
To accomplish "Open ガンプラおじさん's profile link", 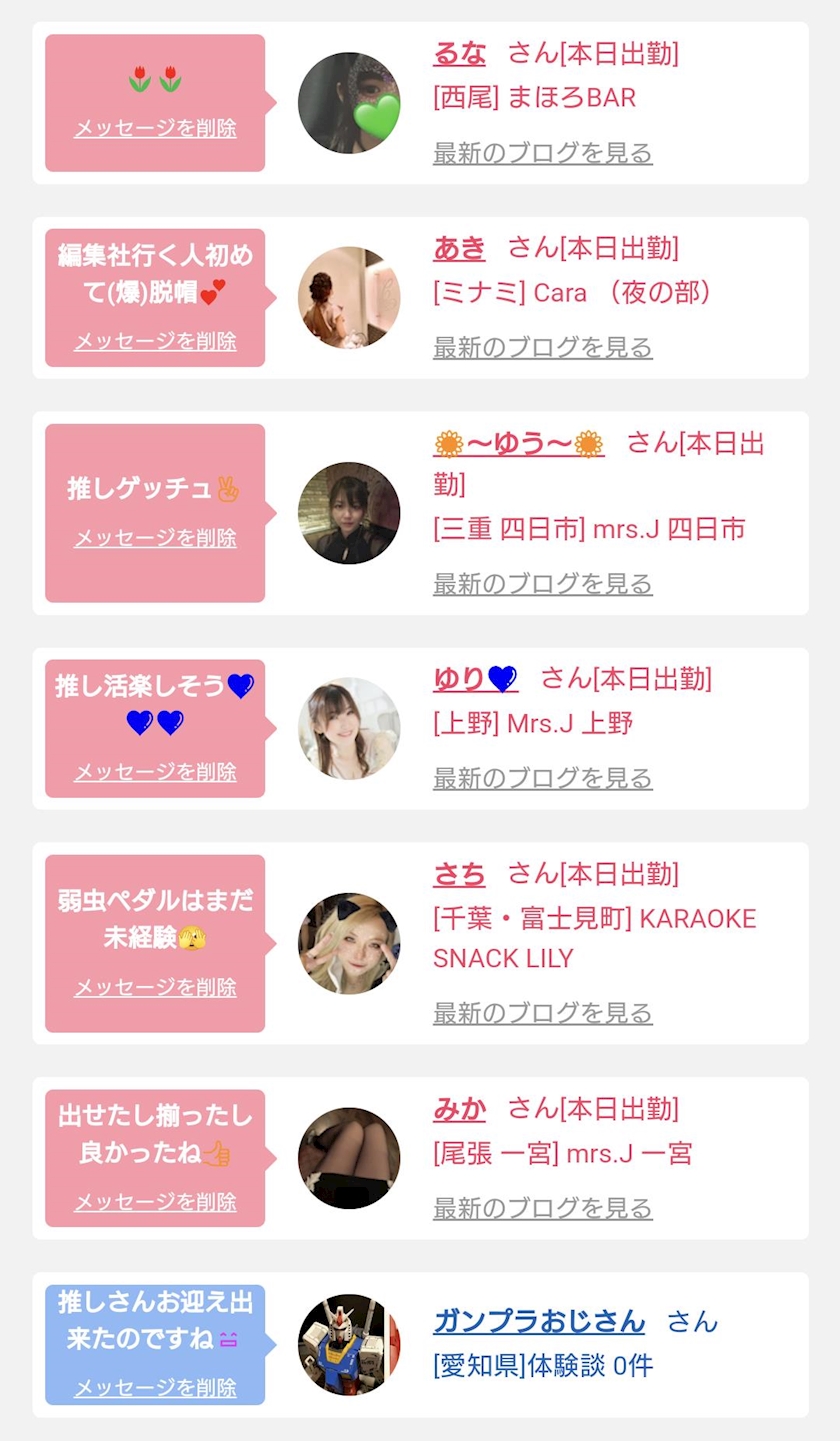I will 539,1321.
